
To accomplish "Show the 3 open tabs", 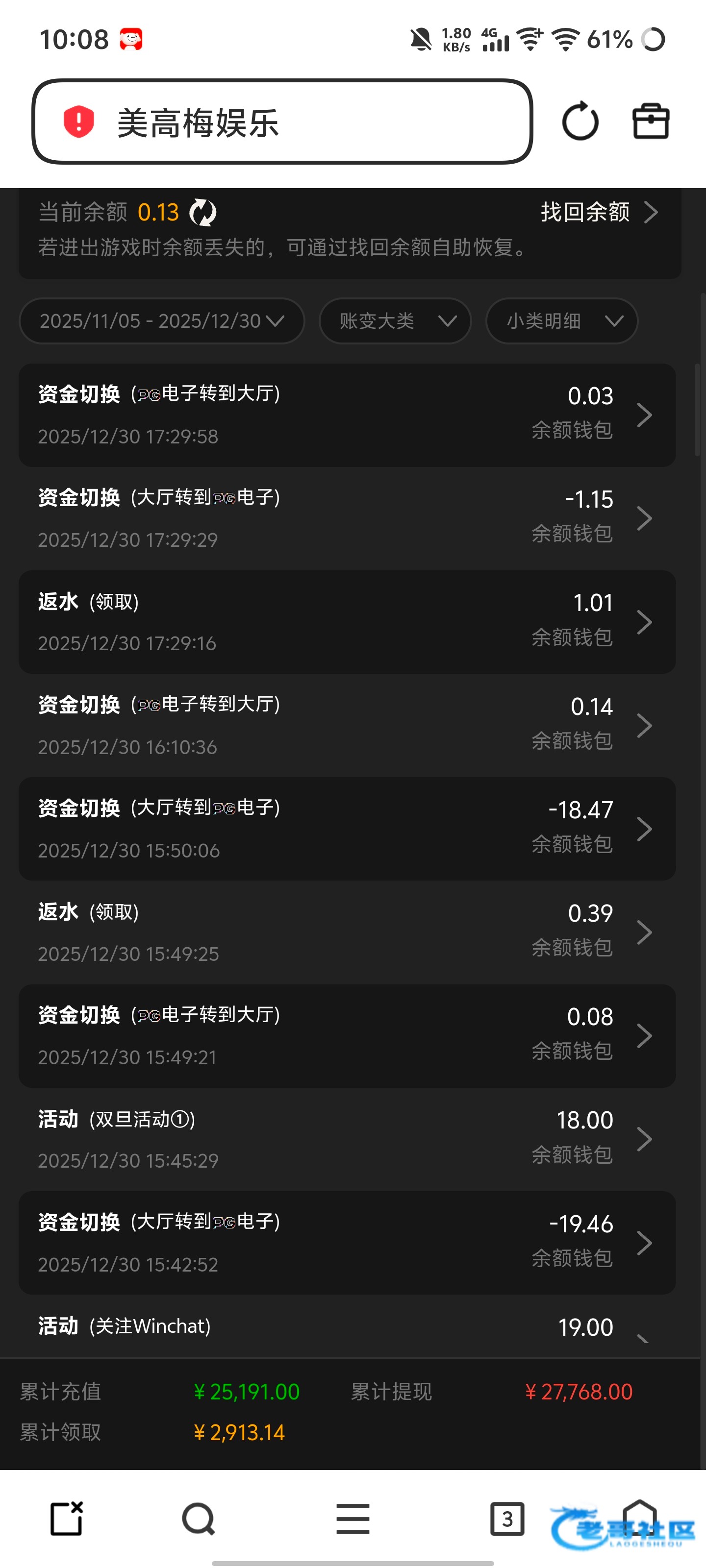I will click(x=507, y=1519).
